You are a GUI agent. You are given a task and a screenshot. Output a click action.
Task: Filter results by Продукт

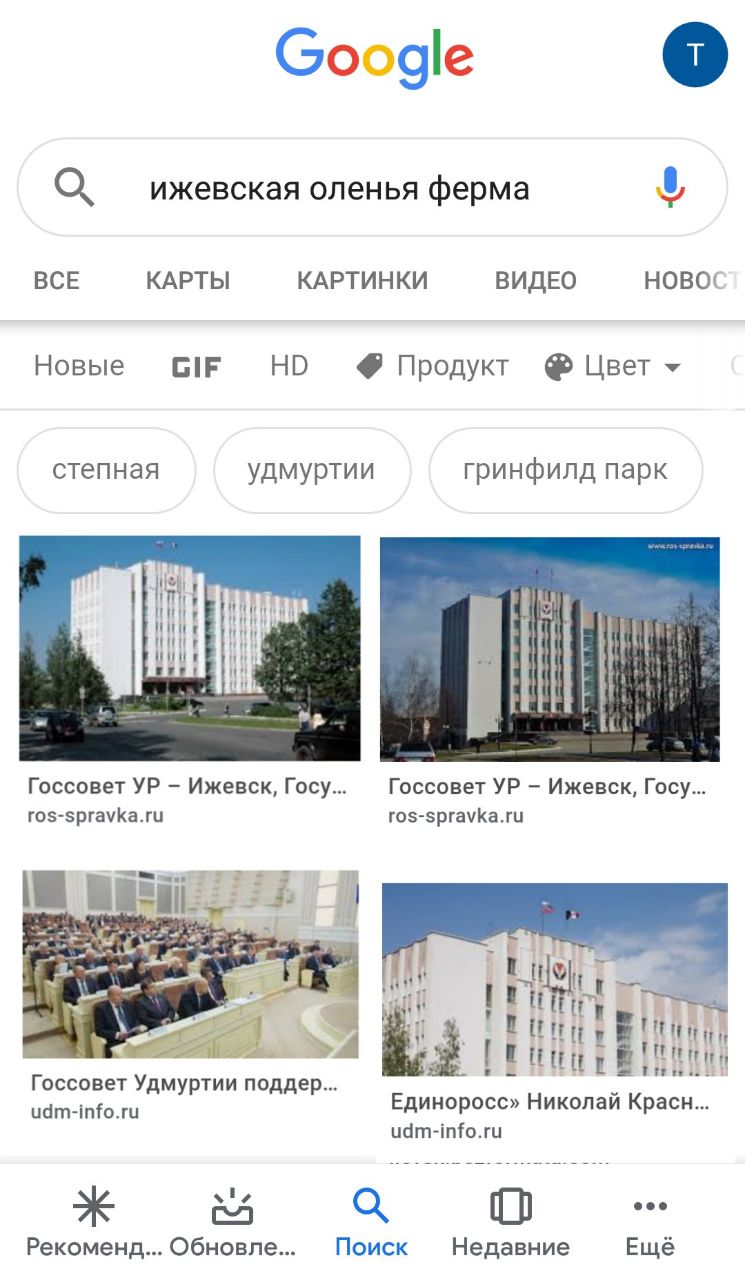432,366
